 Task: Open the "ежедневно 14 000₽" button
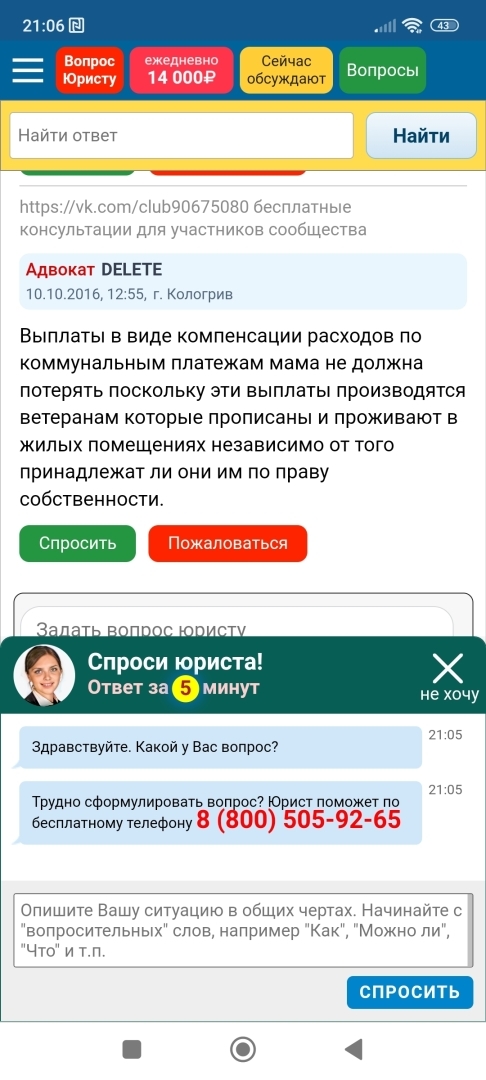[x=182, y=70]
